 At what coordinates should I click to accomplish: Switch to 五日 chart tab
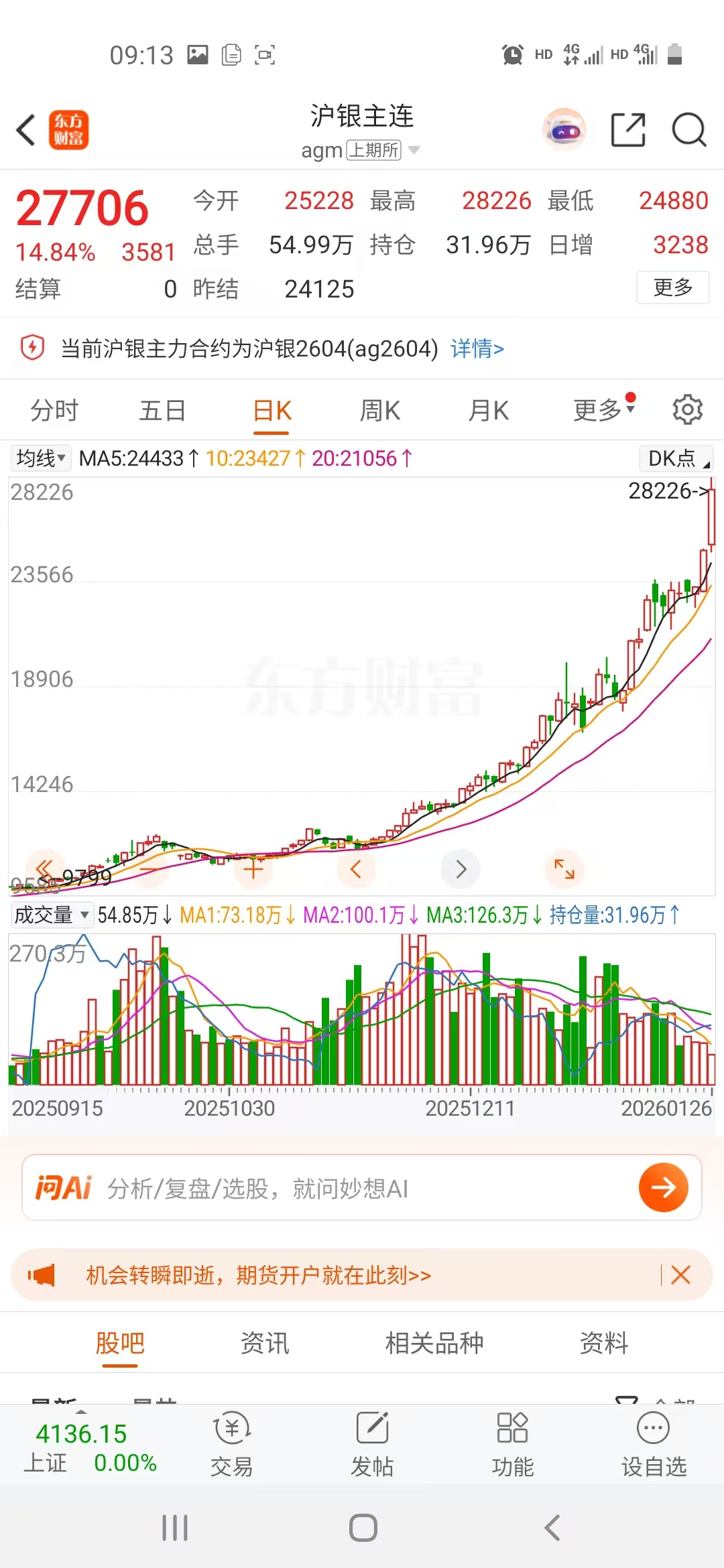point(162,410)
